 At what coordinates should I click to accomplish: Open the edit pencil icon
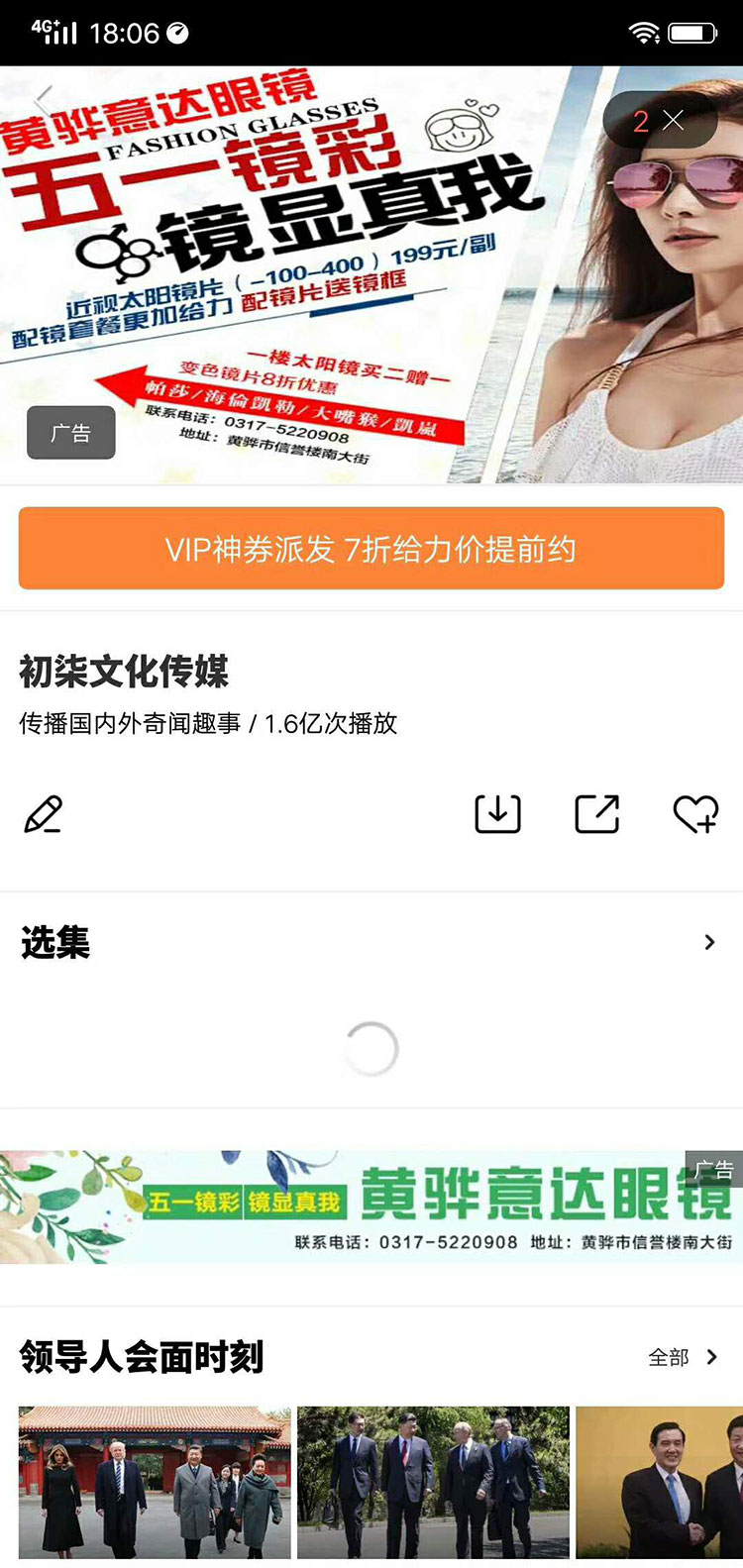[x=44, y=814]
